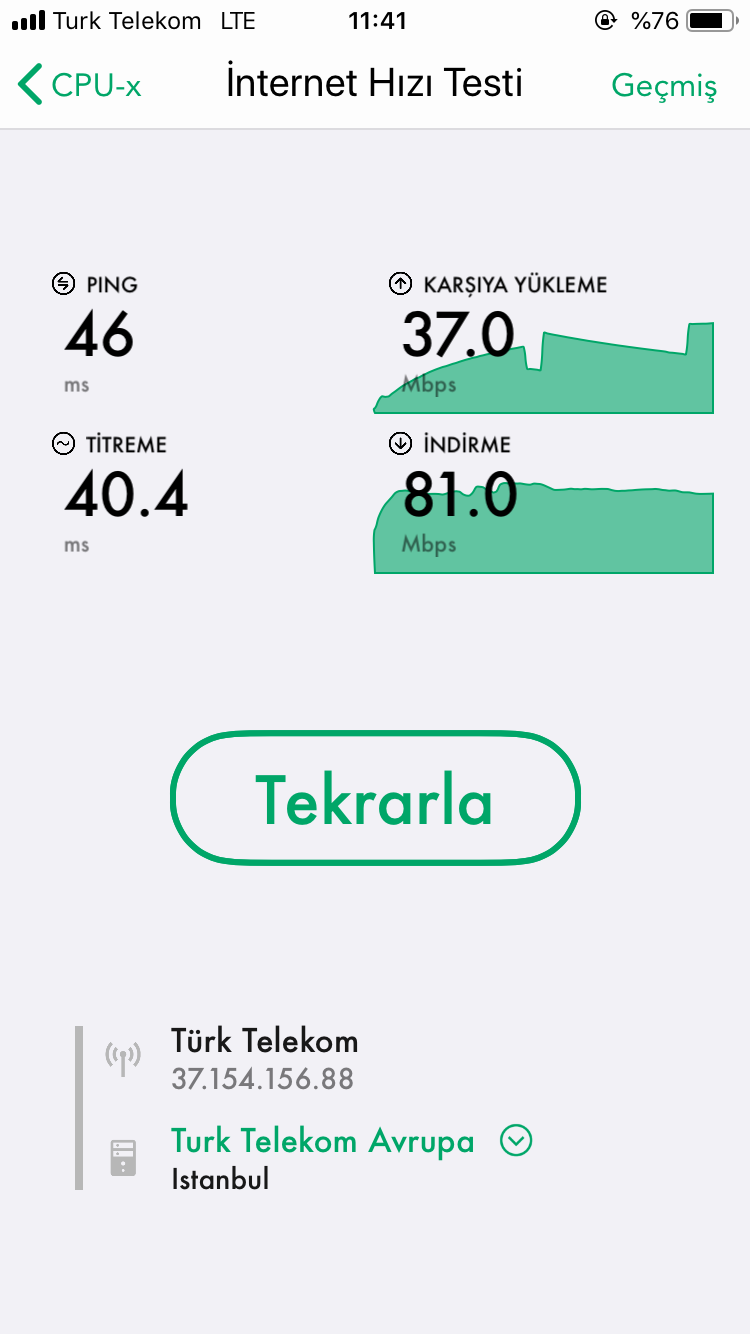The image size is (750, 1334).
Task: Go back to CPU-x
Action: tap(80, 85)
